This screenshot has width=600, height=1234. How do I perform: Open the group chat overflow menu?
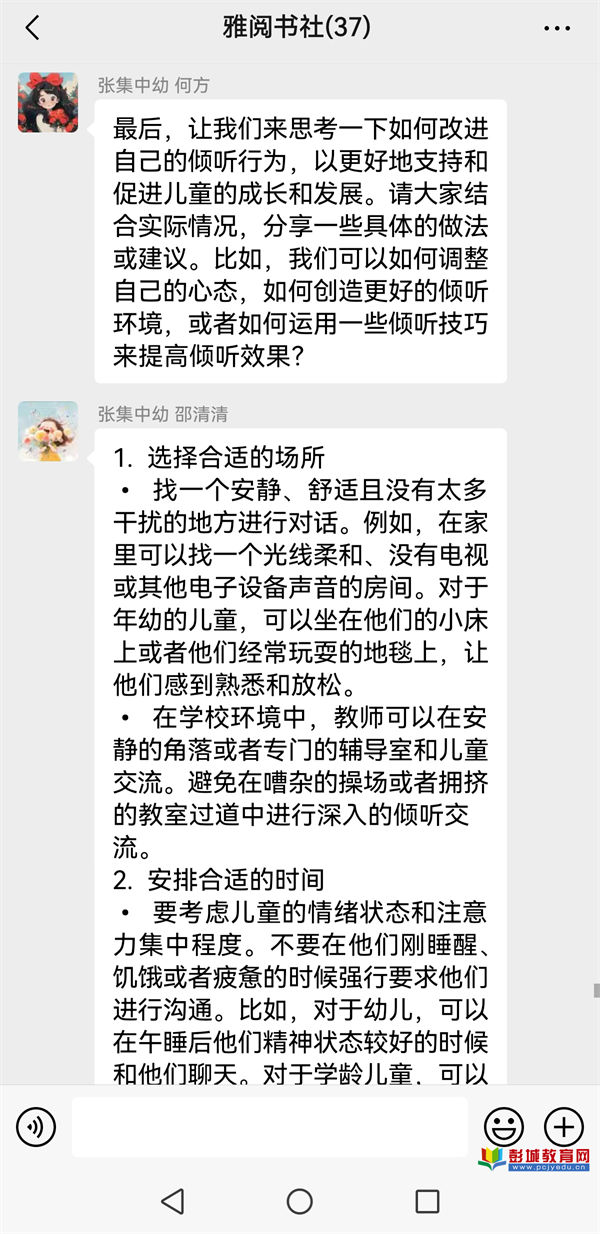(557, 28)
